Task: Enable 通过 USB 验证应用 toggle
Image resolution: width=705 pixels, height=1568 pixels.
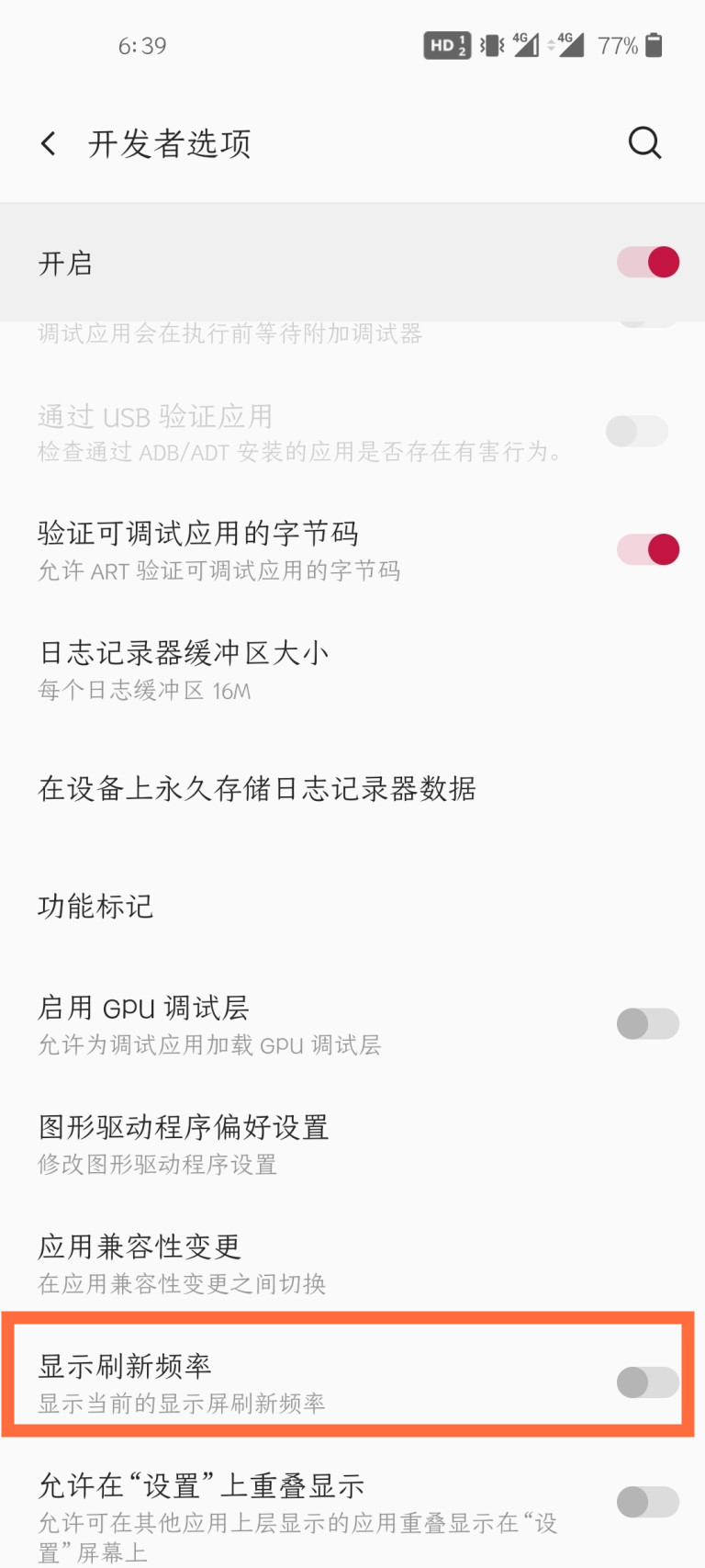Action: [637, 431]
